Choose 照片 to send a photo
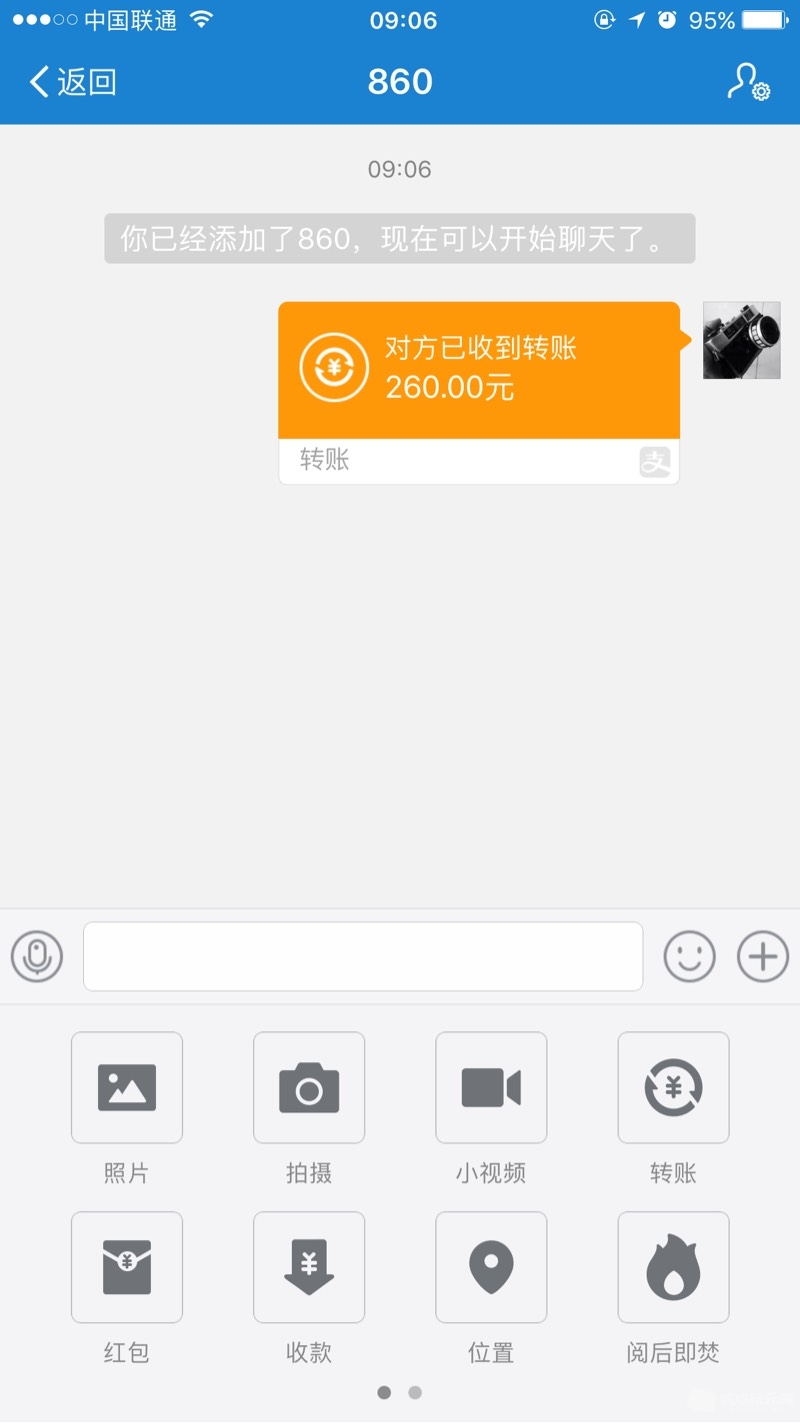The width and height of the screenshot is (800, 1423). tap(127, 1088)
